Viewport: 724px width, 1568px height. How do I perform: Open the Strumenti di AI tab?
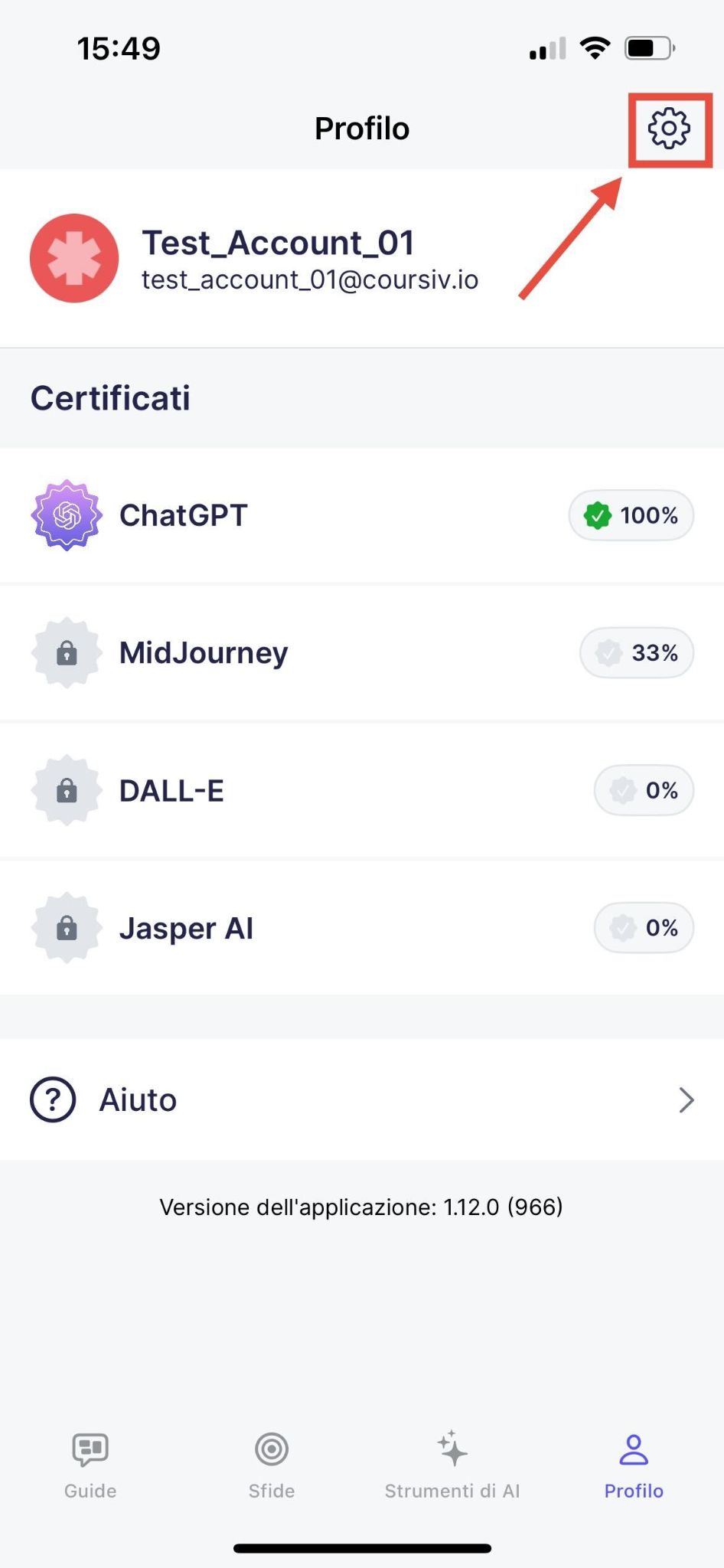click(x=452, y=1465)
